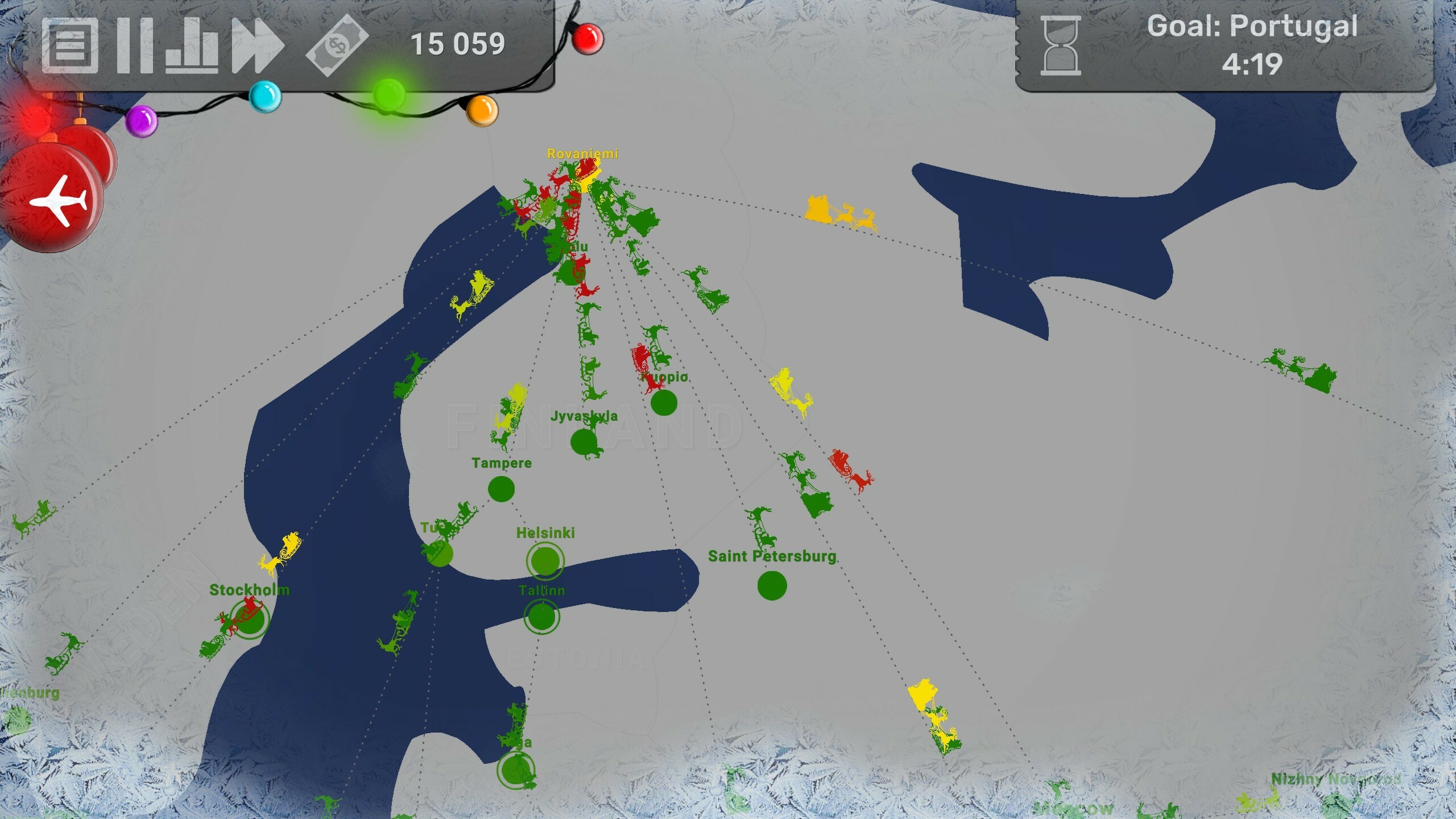Open the statistics bar chart
1456x819 pixels.
coord(192,45)
